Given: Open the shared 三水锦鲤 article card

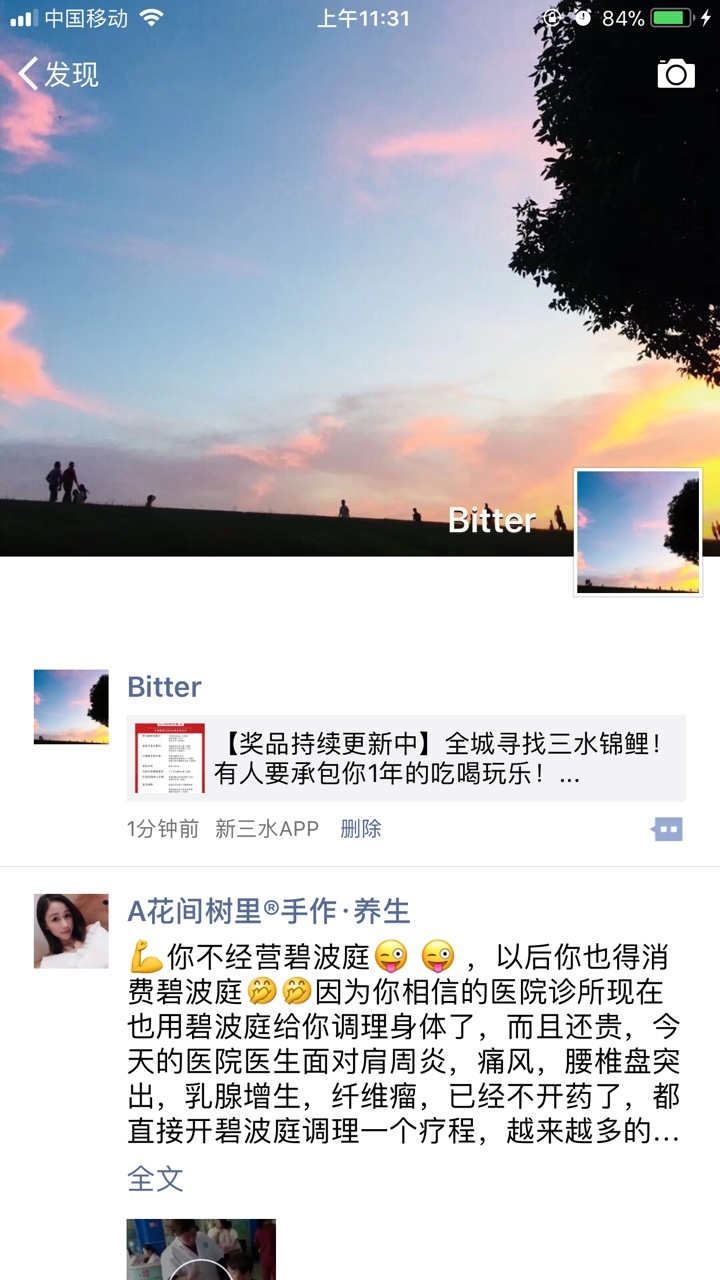Looking at the screenshot, I should tap(405, 758).
